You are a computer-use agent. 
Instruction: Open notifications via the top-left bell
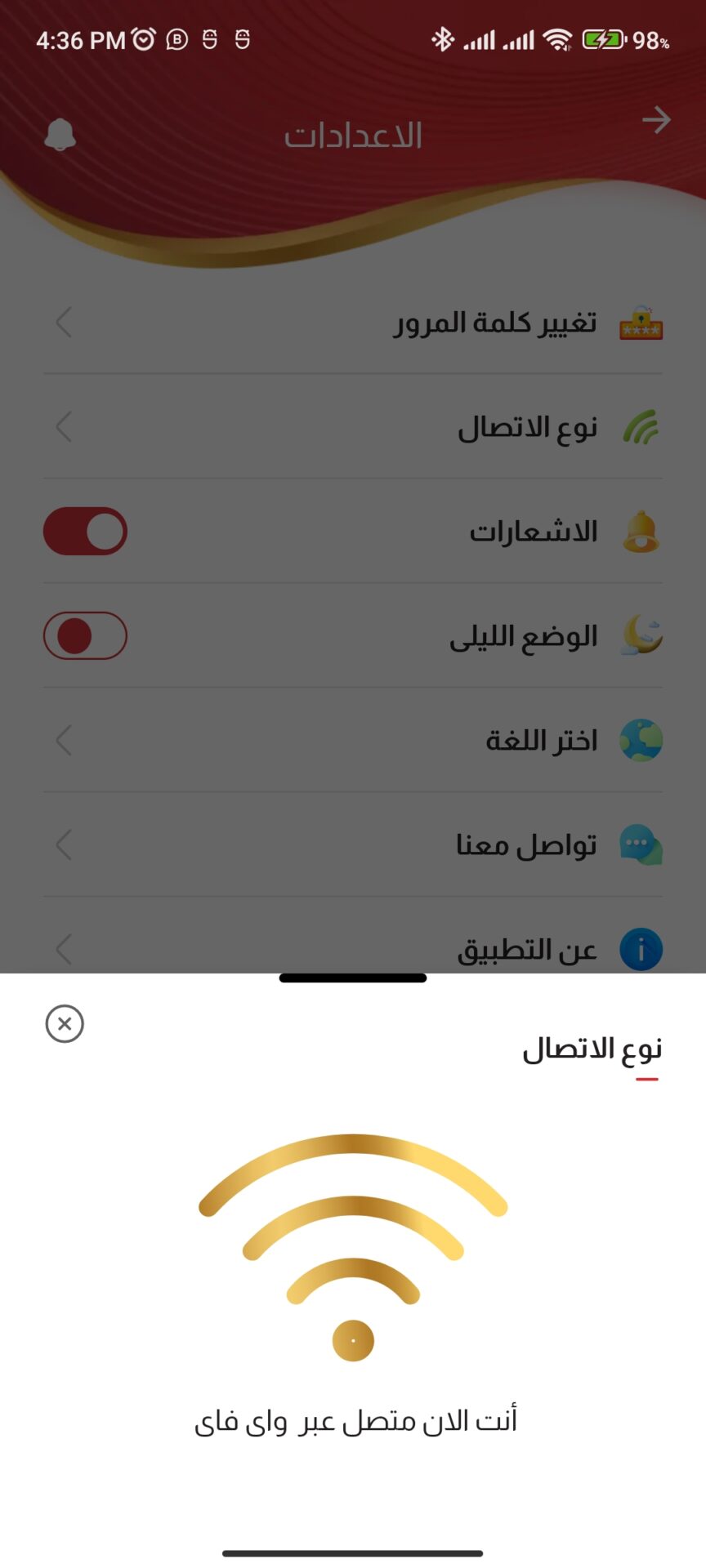click(x=60, y=134)
